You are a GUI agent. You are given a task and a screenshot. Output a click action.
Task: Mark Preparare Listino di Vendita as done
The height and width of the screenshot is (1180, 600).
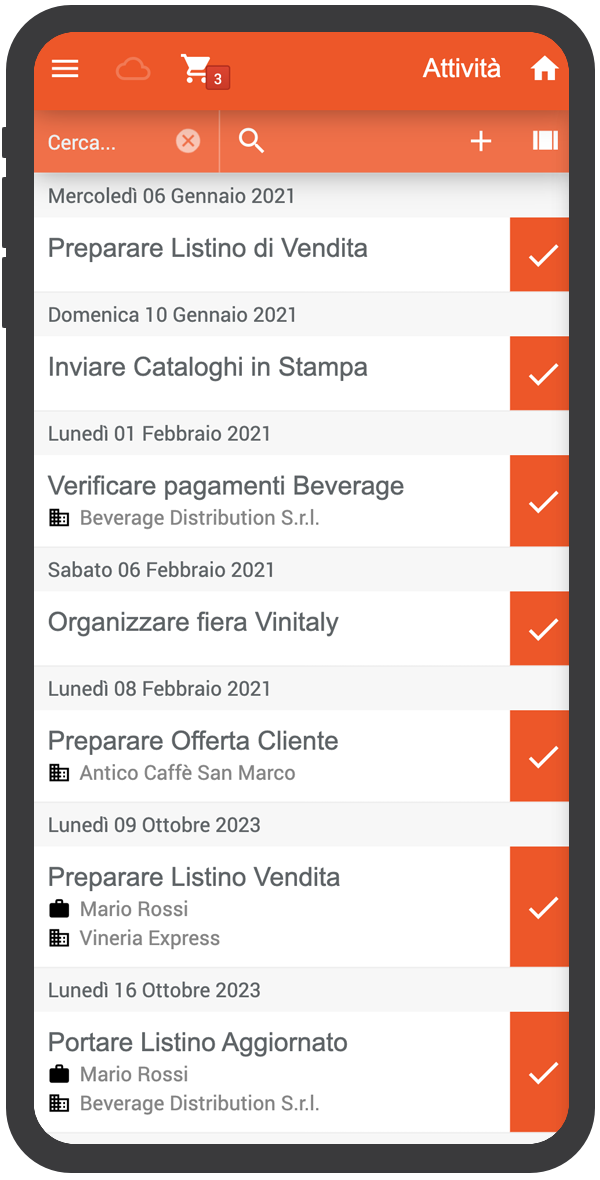[x=540, y=254]
